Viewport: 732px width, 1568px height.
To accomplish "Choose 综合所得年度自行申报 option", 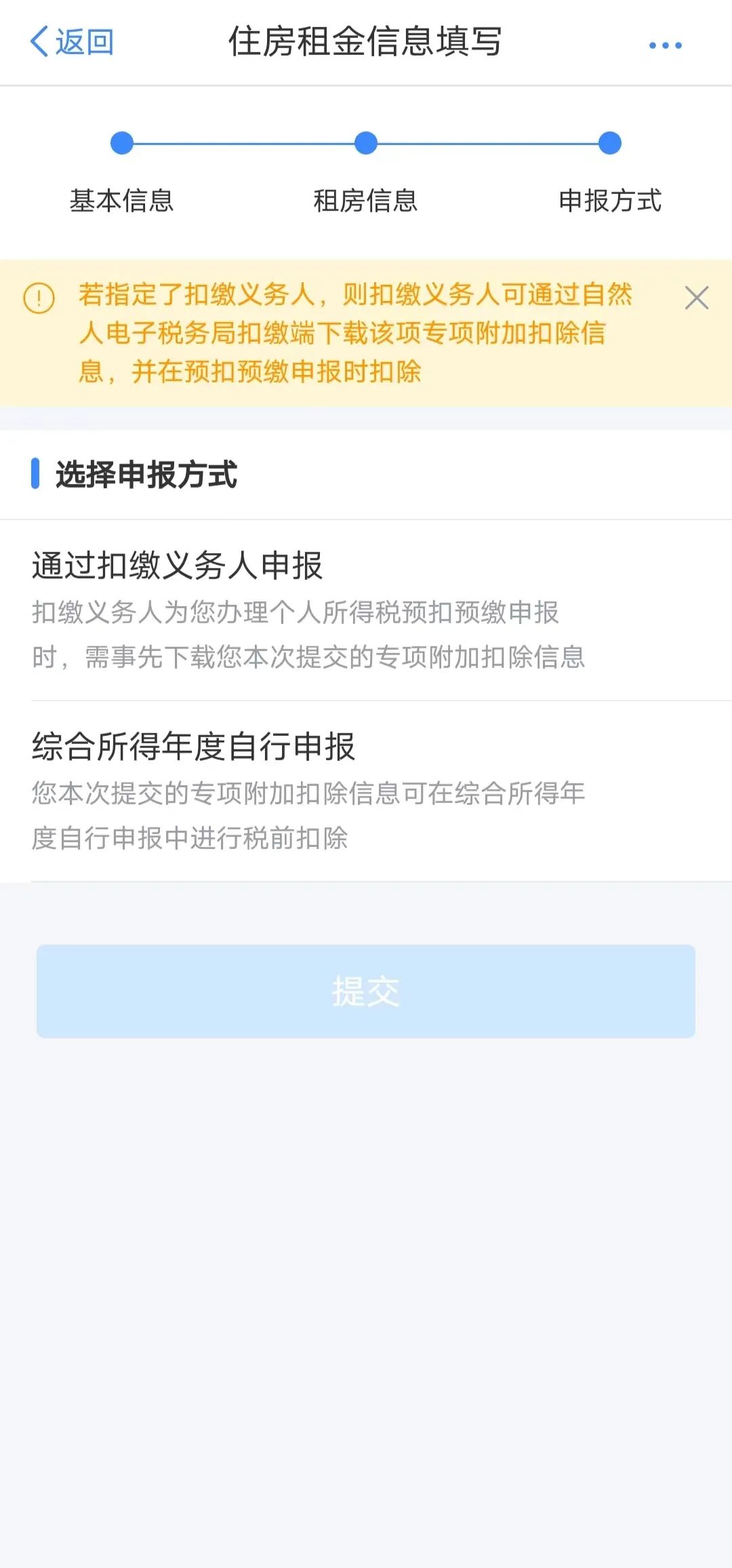I will point(366,791).
